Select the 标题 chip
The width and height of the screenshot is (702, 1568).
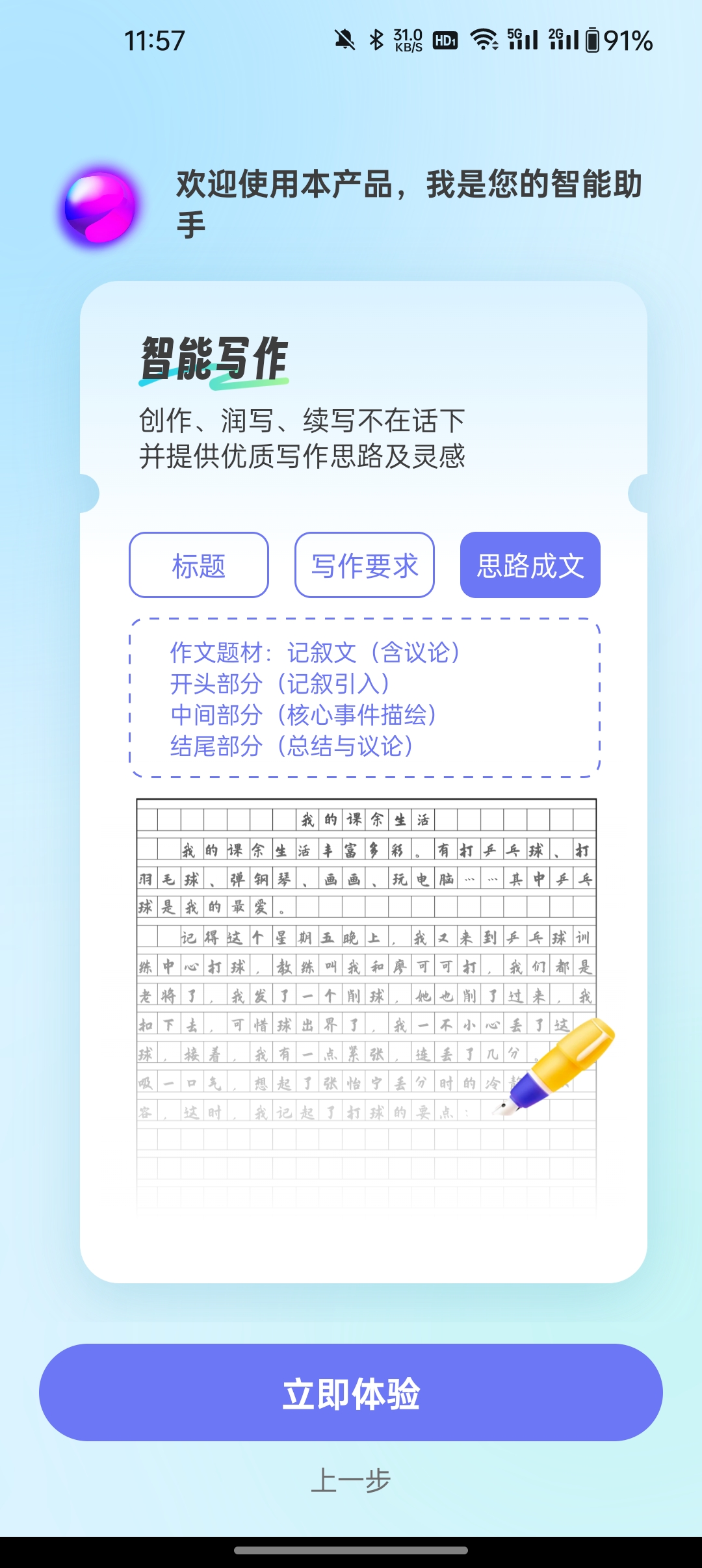(199, 565)
